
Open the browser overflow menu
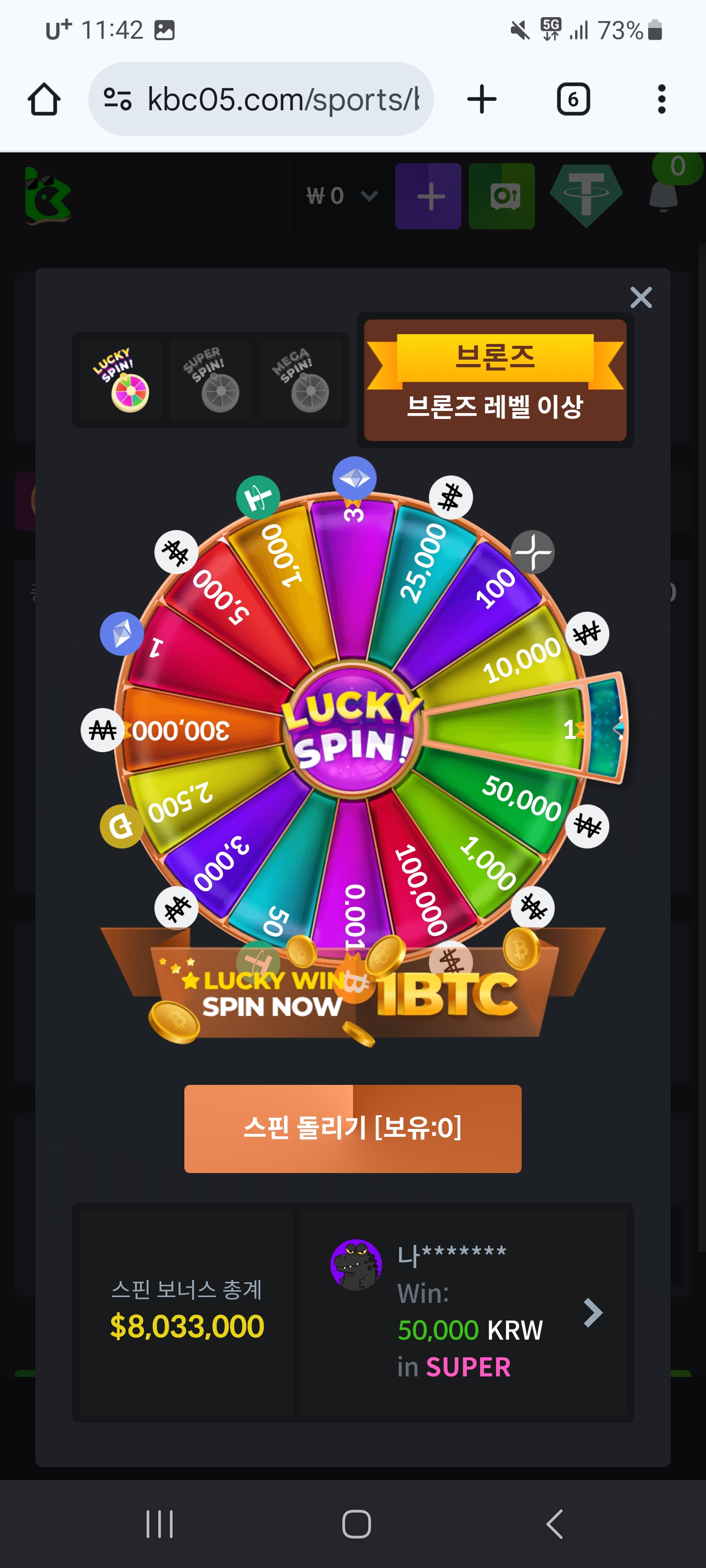click(661, 99)
